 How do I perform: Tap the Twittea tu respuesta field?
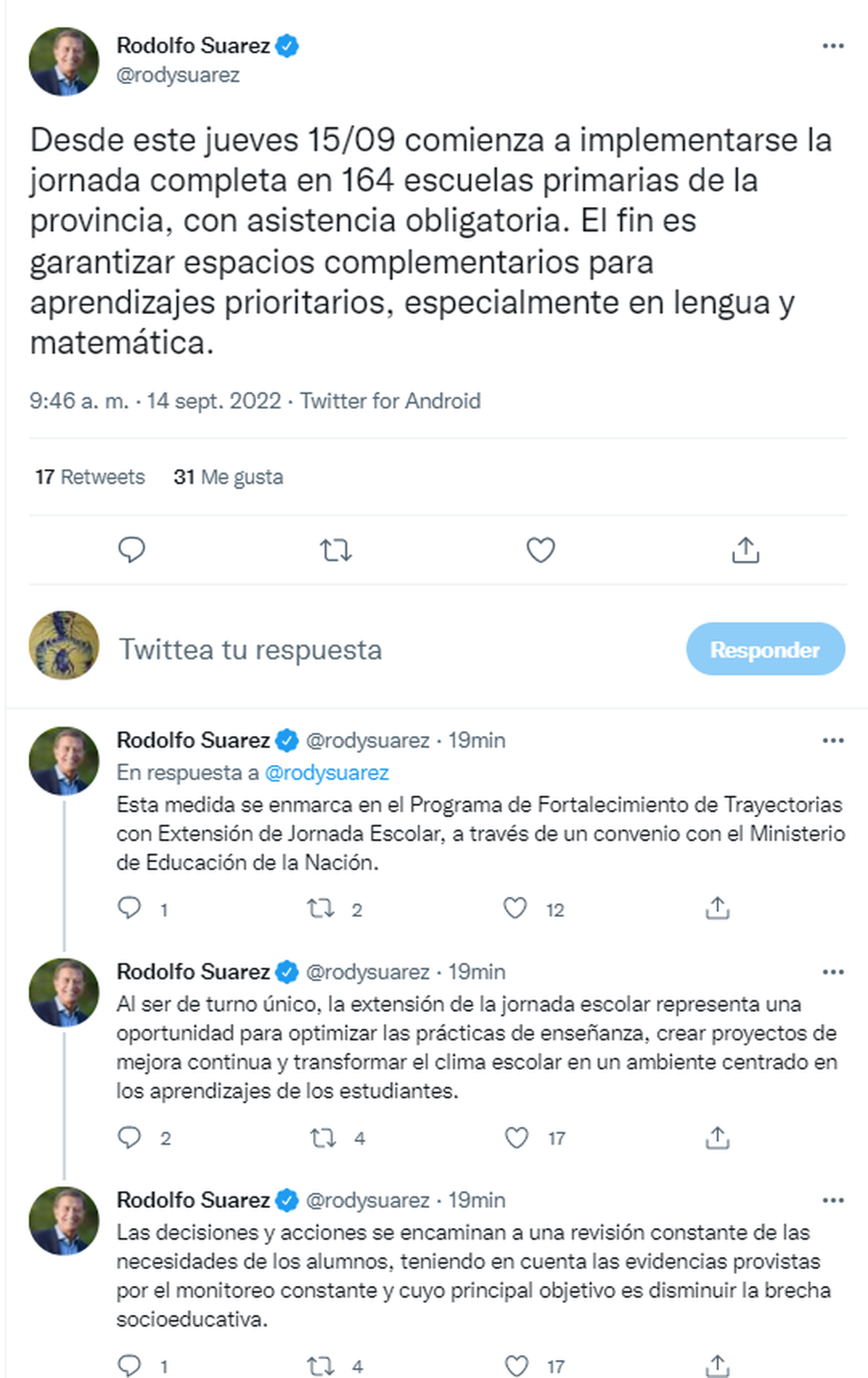(250, 649)
